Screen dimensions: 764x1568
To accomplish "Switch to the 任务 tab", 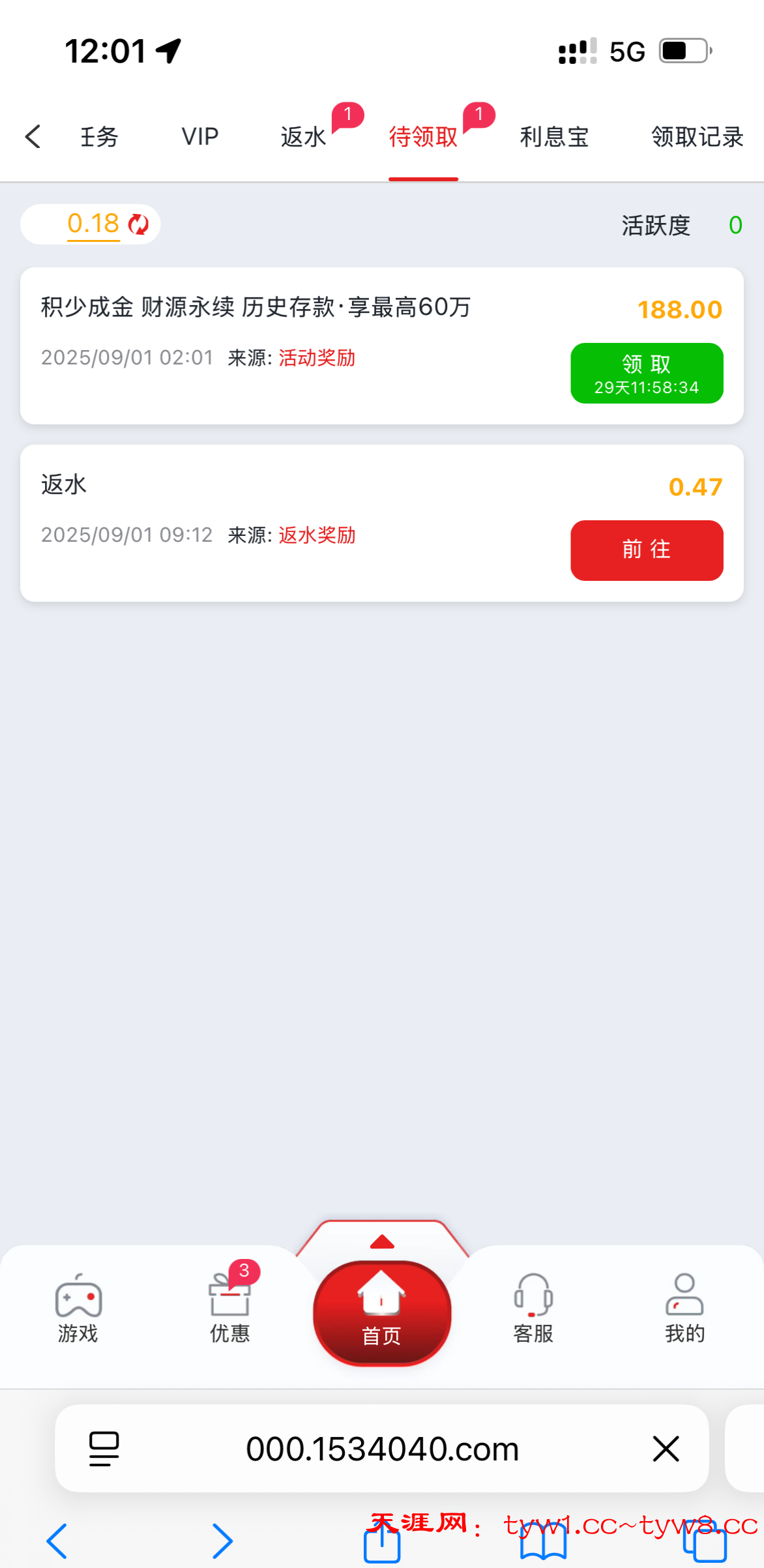I will (x=99, y=137).
